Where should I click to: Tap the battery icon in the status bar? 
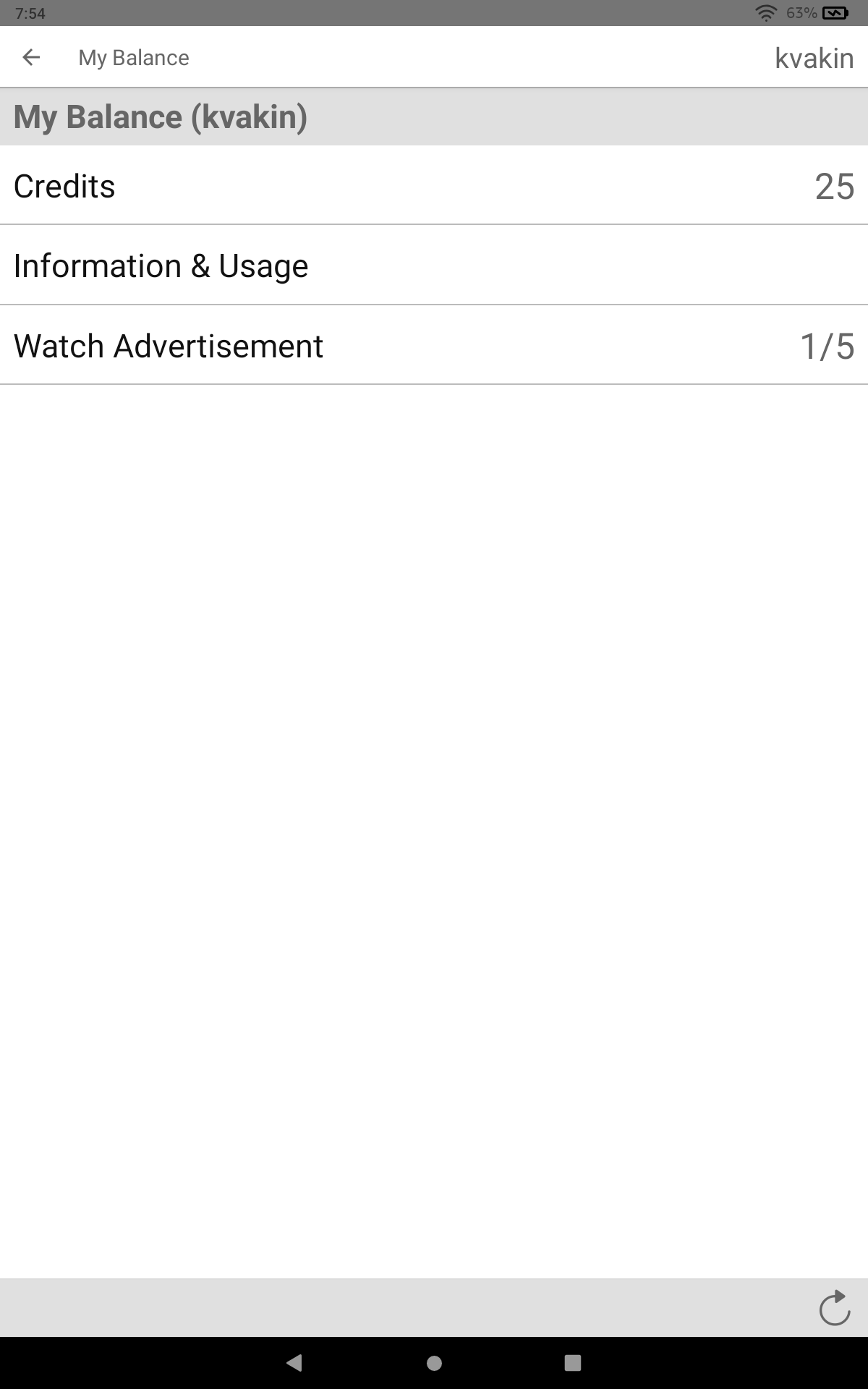click(x=835, y=12)
